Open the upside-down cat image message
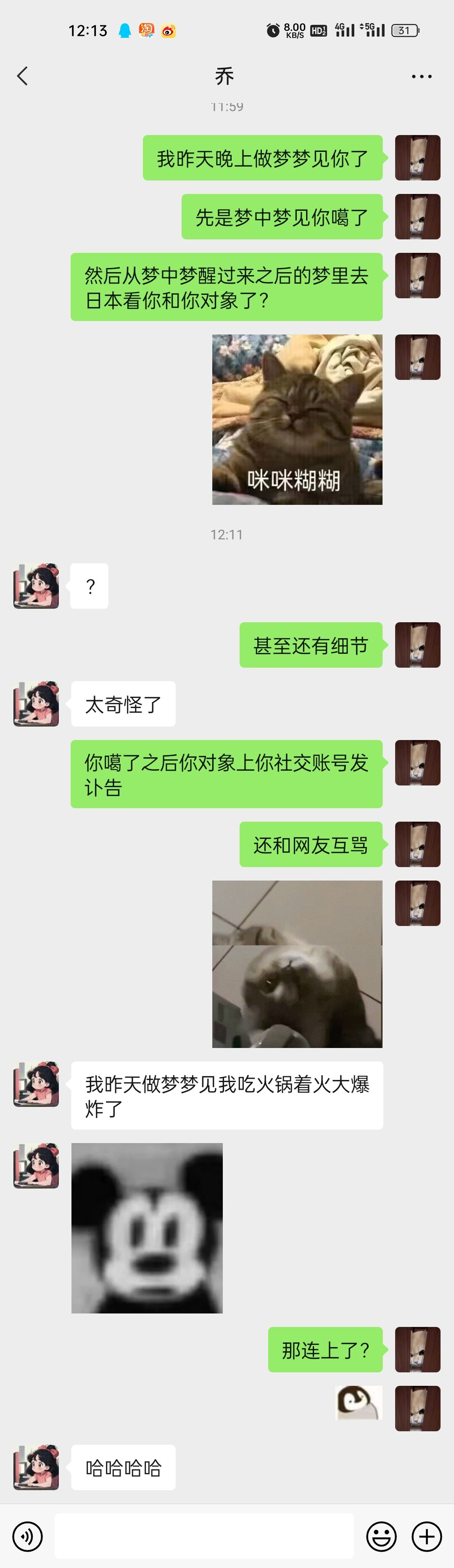 point(297,963)
